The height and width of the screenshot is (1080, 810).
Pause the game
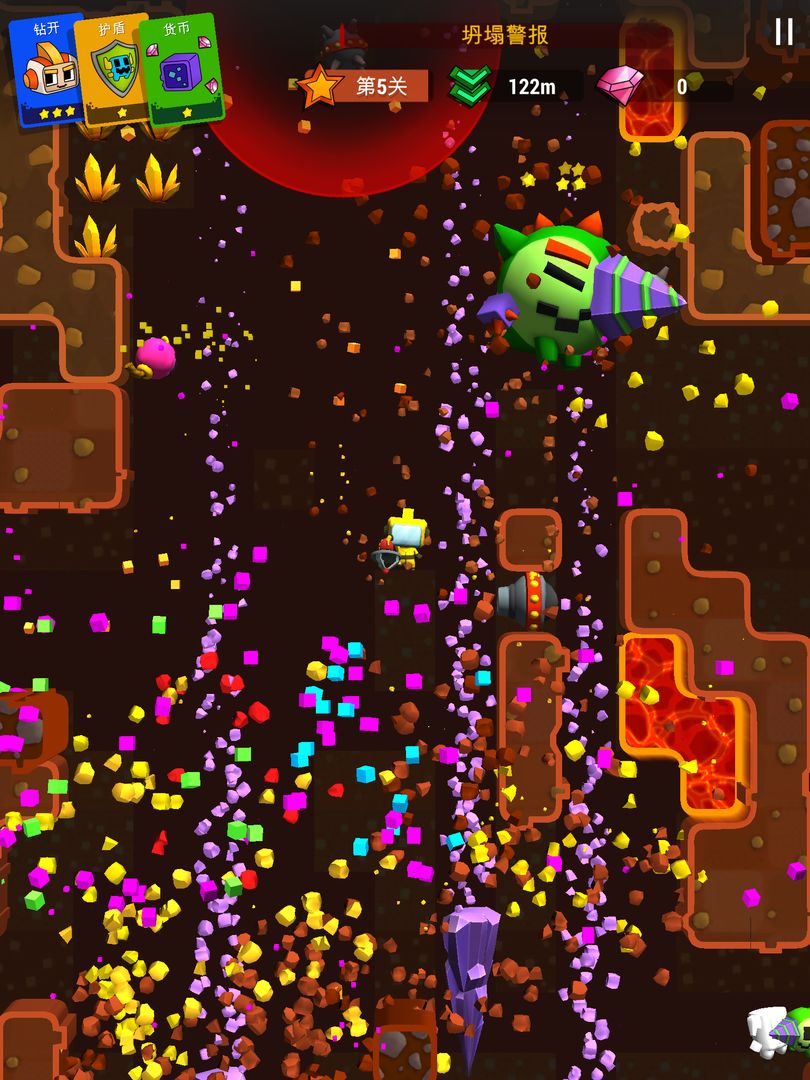coord(783,32)
